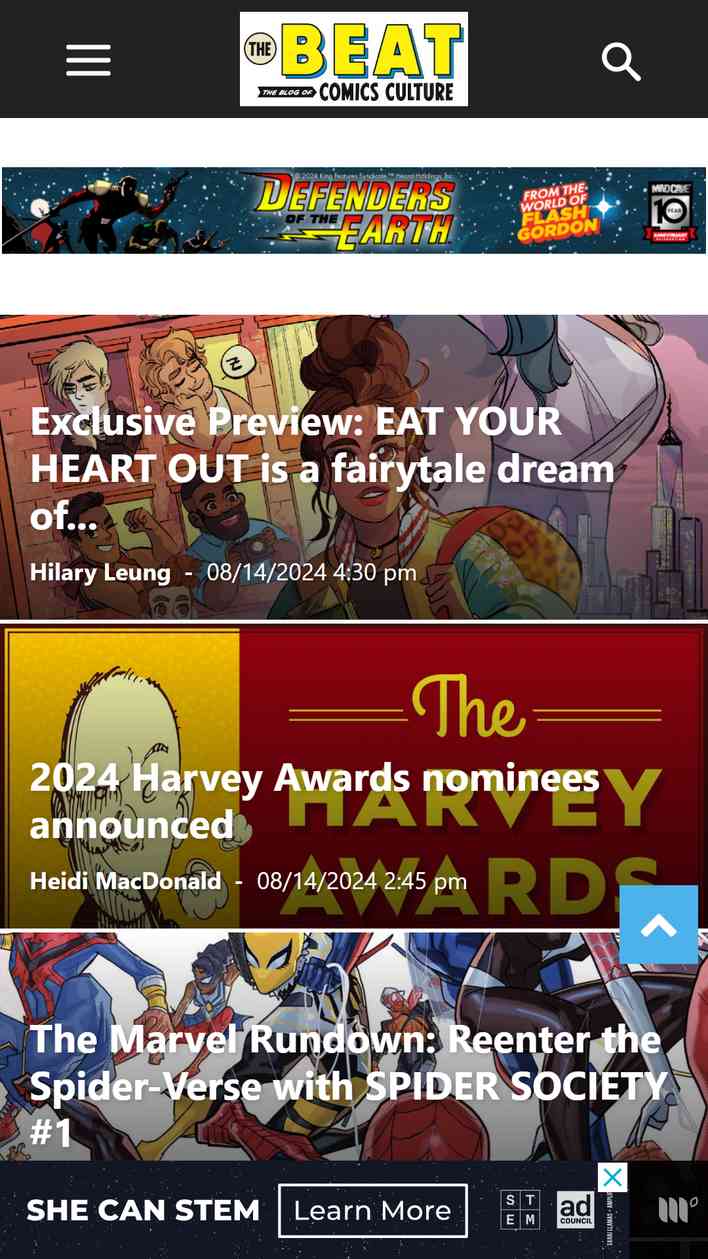Close the She Can STEM ad banner
This screenshot has width=708, height=1259.
pyautogui.click(x=612, y=1177)
